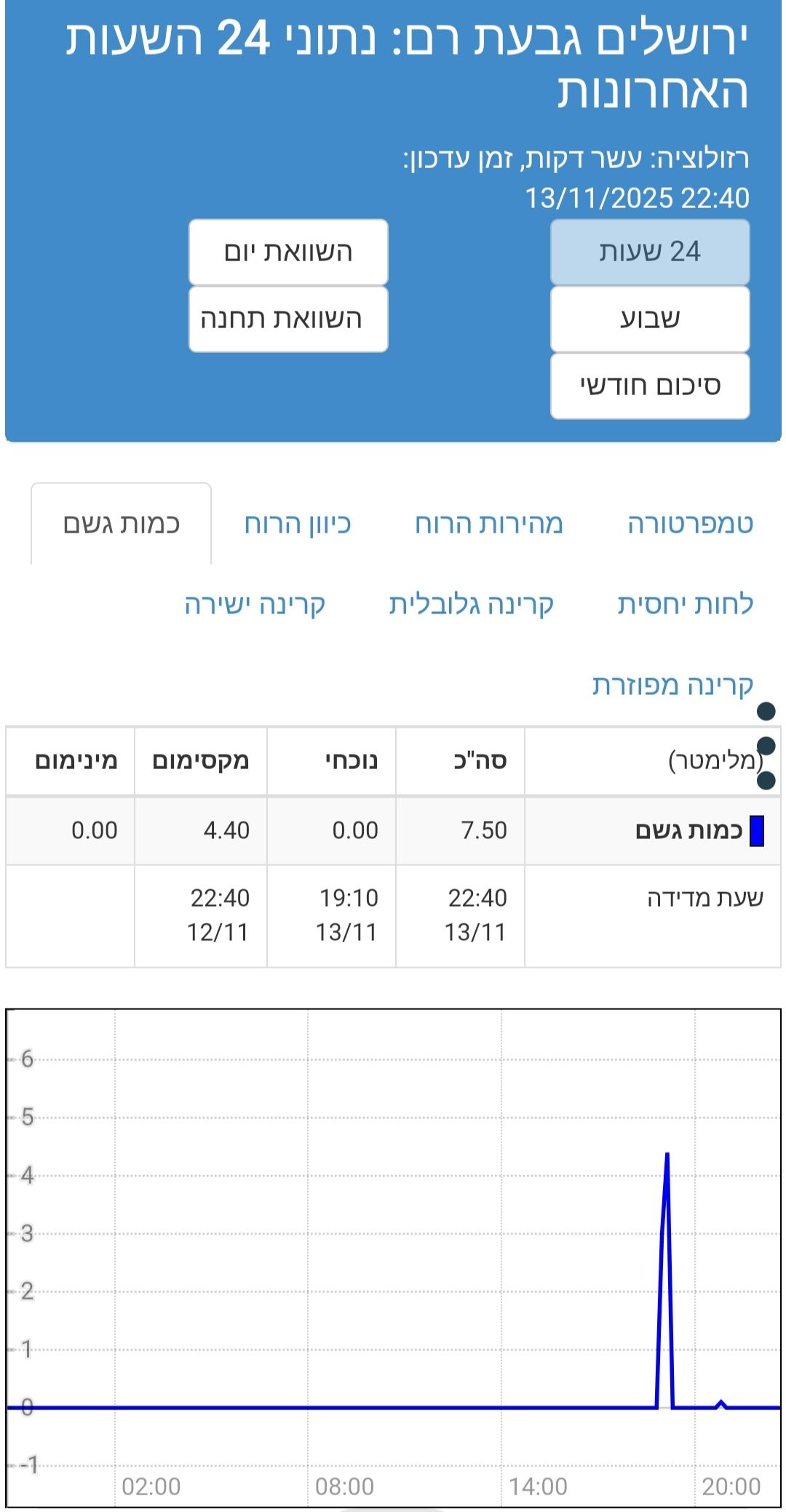
Task: Switch to the שבוע weekly view
Action: [x=650, y=319]
